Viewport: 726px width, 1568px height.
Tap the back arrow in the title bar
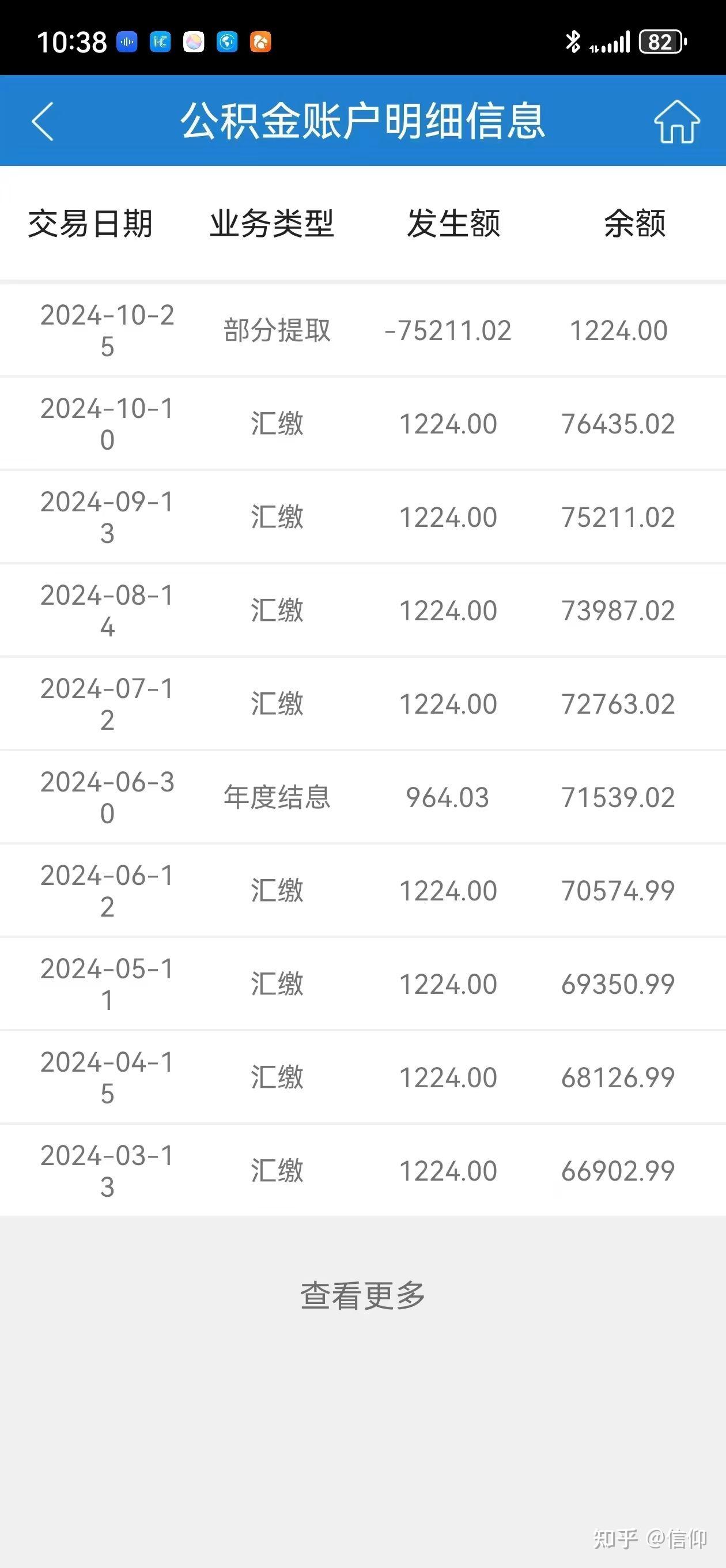(x=41, y=122)
